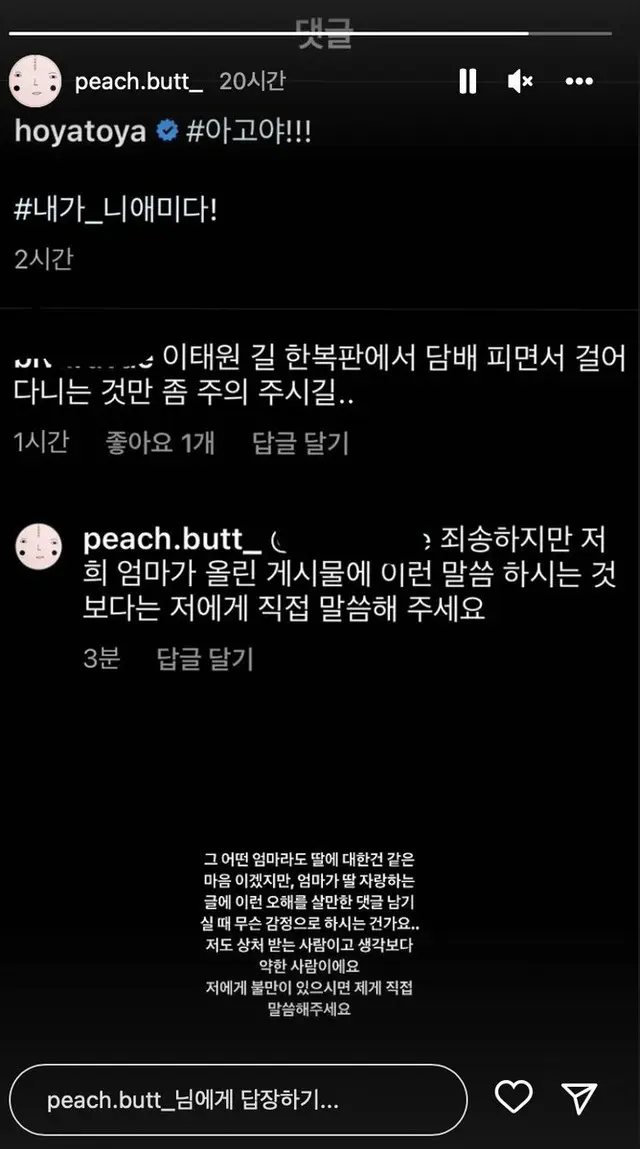640x1149 pixels.
Task: Open the story's three-dot options menu
Action: click(579, 82)
